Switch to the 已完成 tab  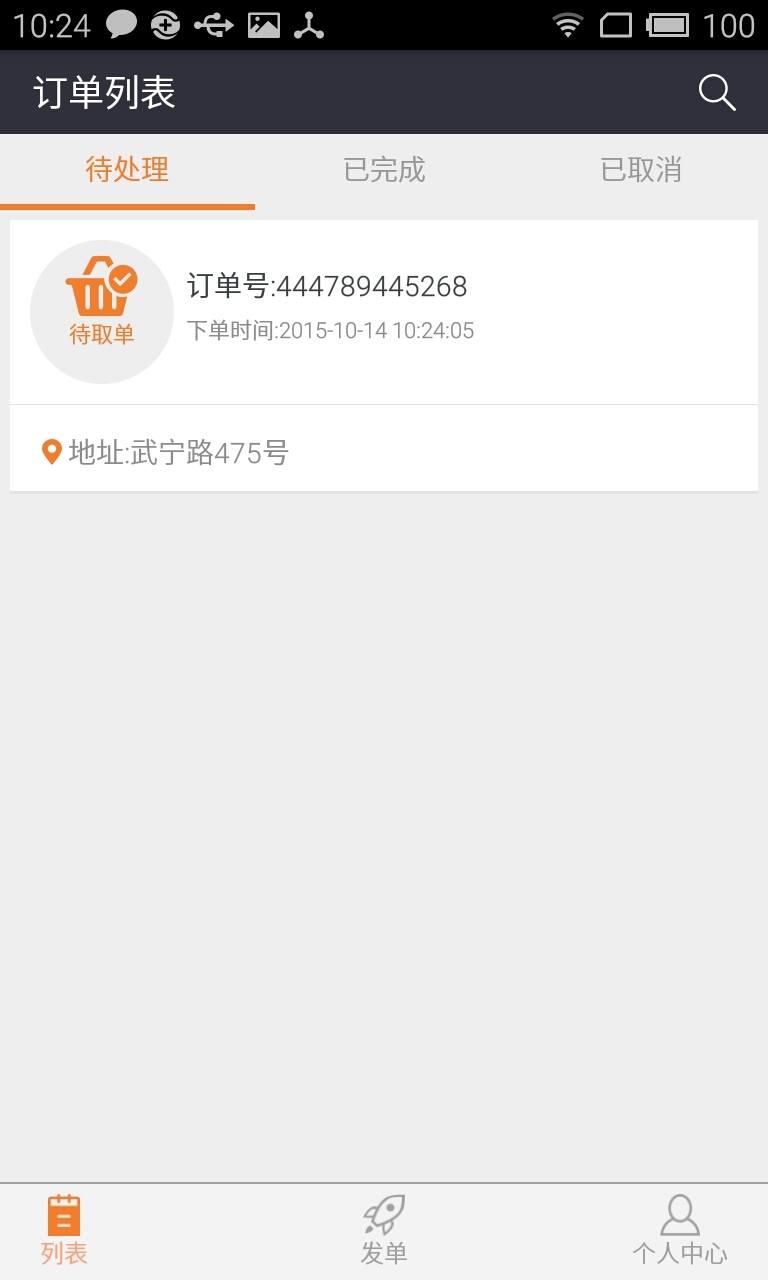pos(384,170)
